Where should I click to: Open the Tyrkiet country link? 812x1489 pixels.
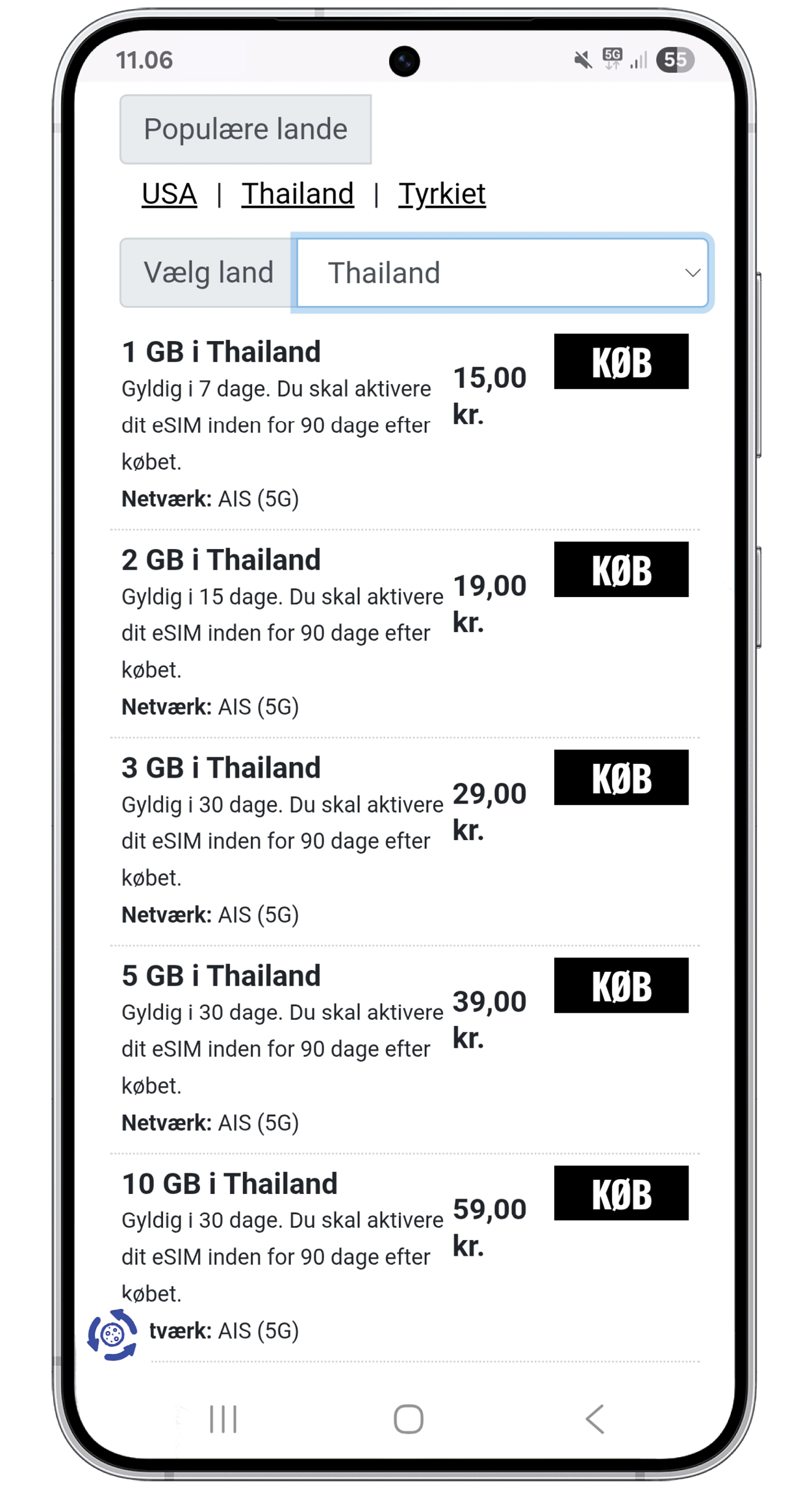click(x=442, y=194)
